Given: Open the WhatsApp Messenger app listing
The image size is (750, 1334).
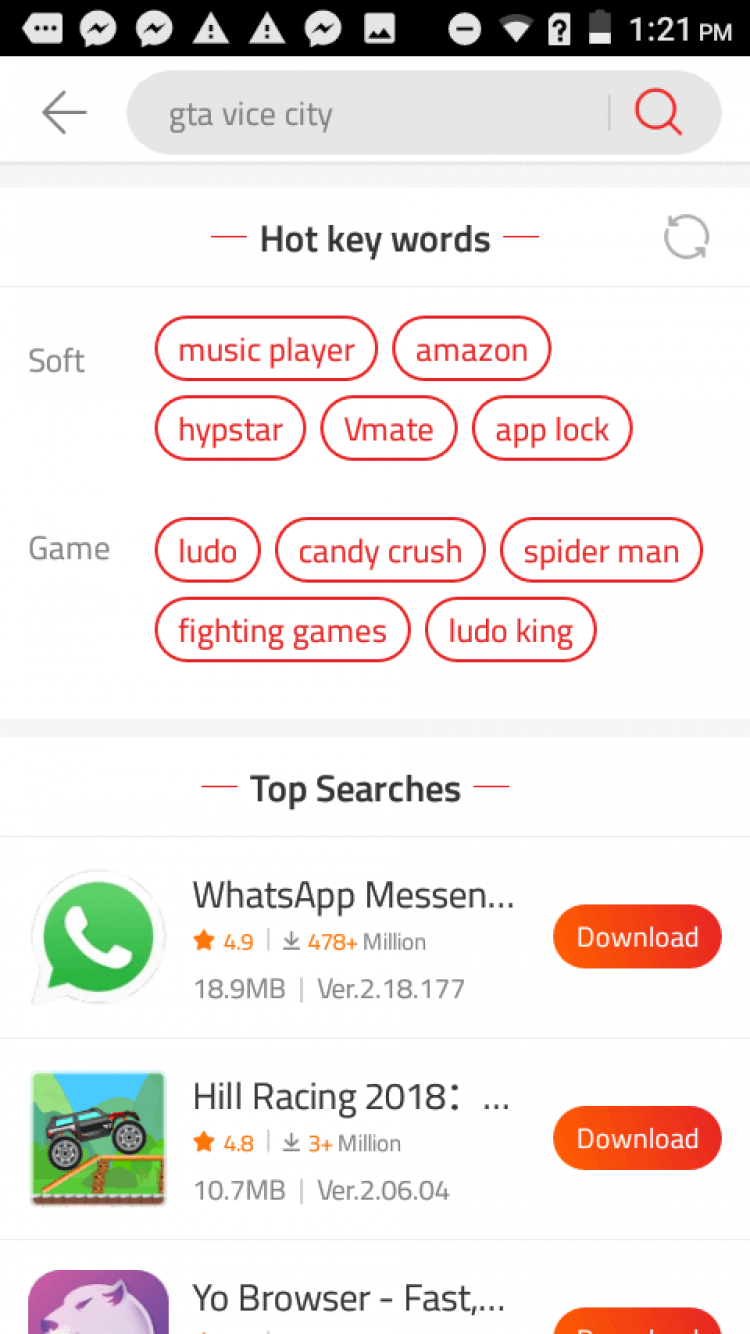Looking at the screenshot, I should tap(352, 896).
